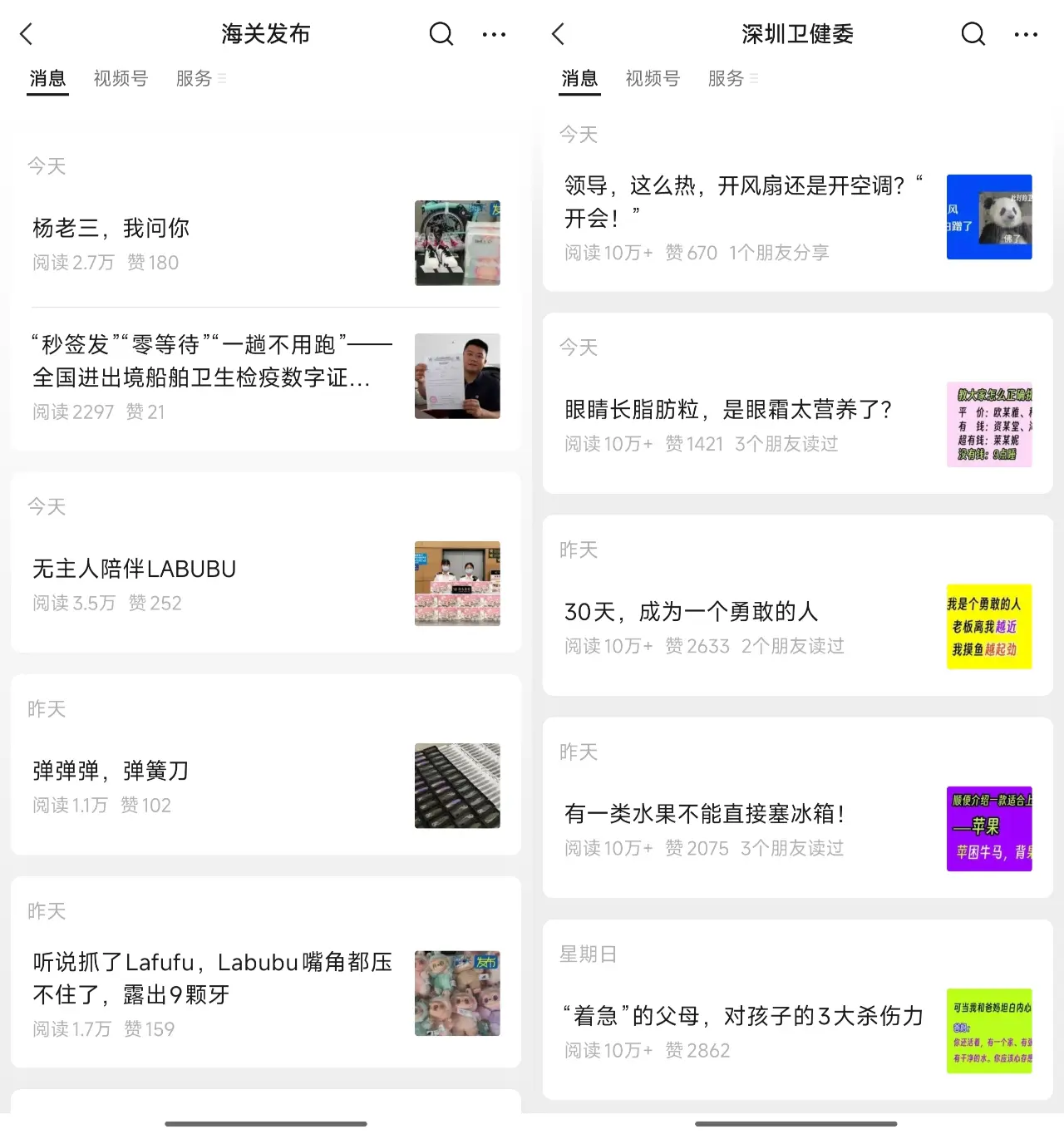This screenshot has height=1134, width=1064.
Task: Read 眼睛长脂肪粒 article
Action: tap(727, 409)
